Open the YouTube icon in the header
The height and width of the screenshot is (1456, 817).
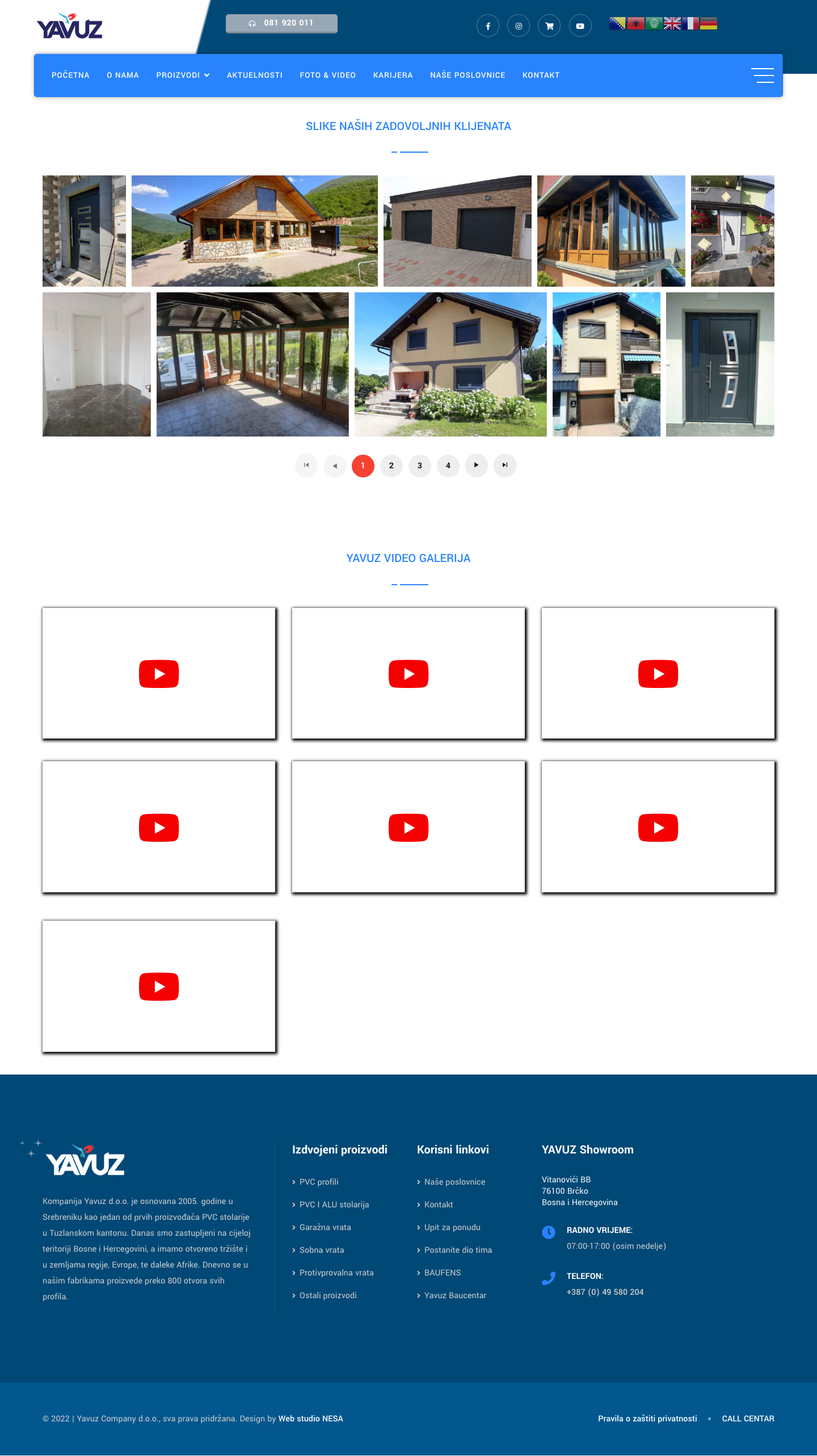580,26
